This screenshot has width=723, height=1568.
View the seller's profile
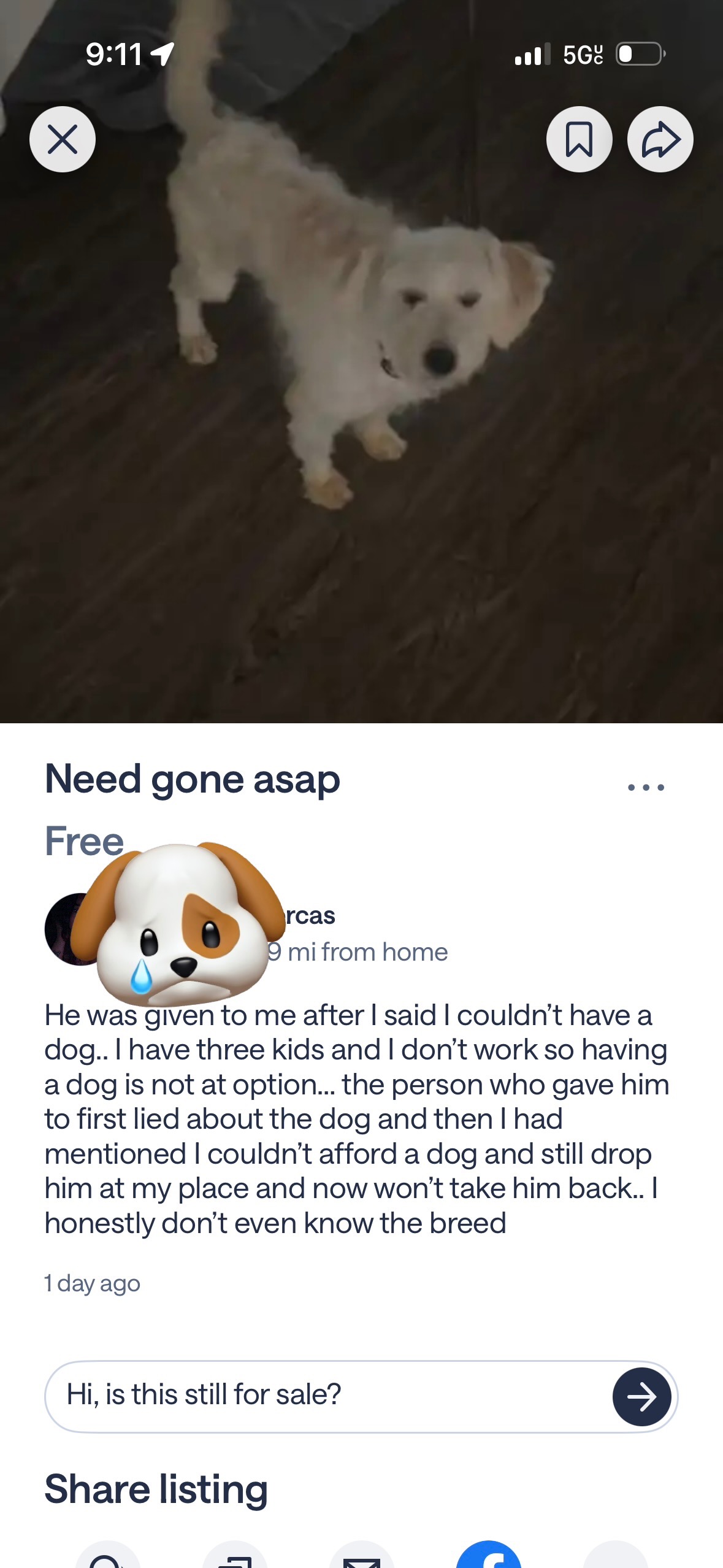(x=310, y=916)
